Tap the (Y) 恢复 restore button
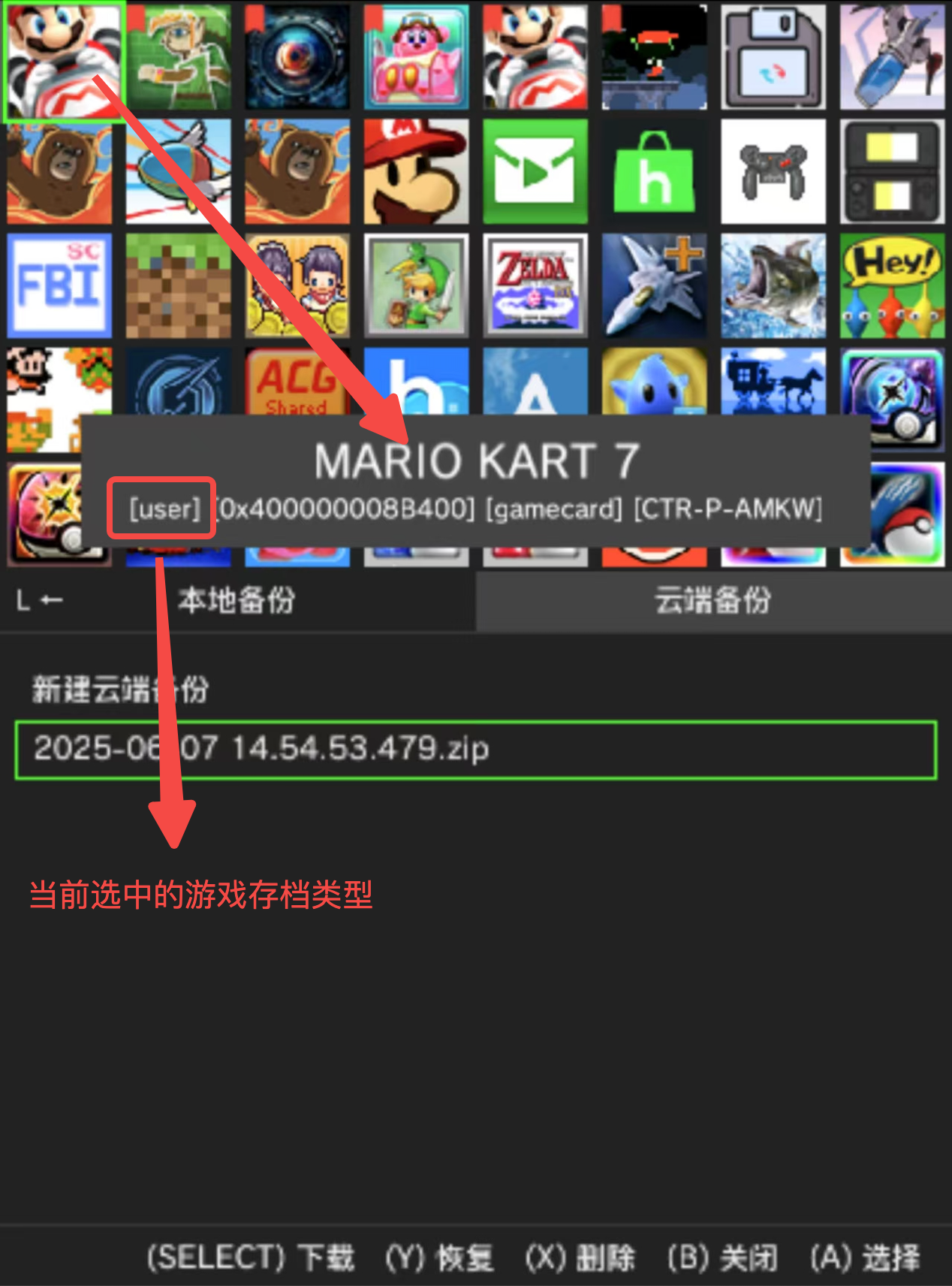Screen dimensions: 952x1286 tap(440, 1257)
